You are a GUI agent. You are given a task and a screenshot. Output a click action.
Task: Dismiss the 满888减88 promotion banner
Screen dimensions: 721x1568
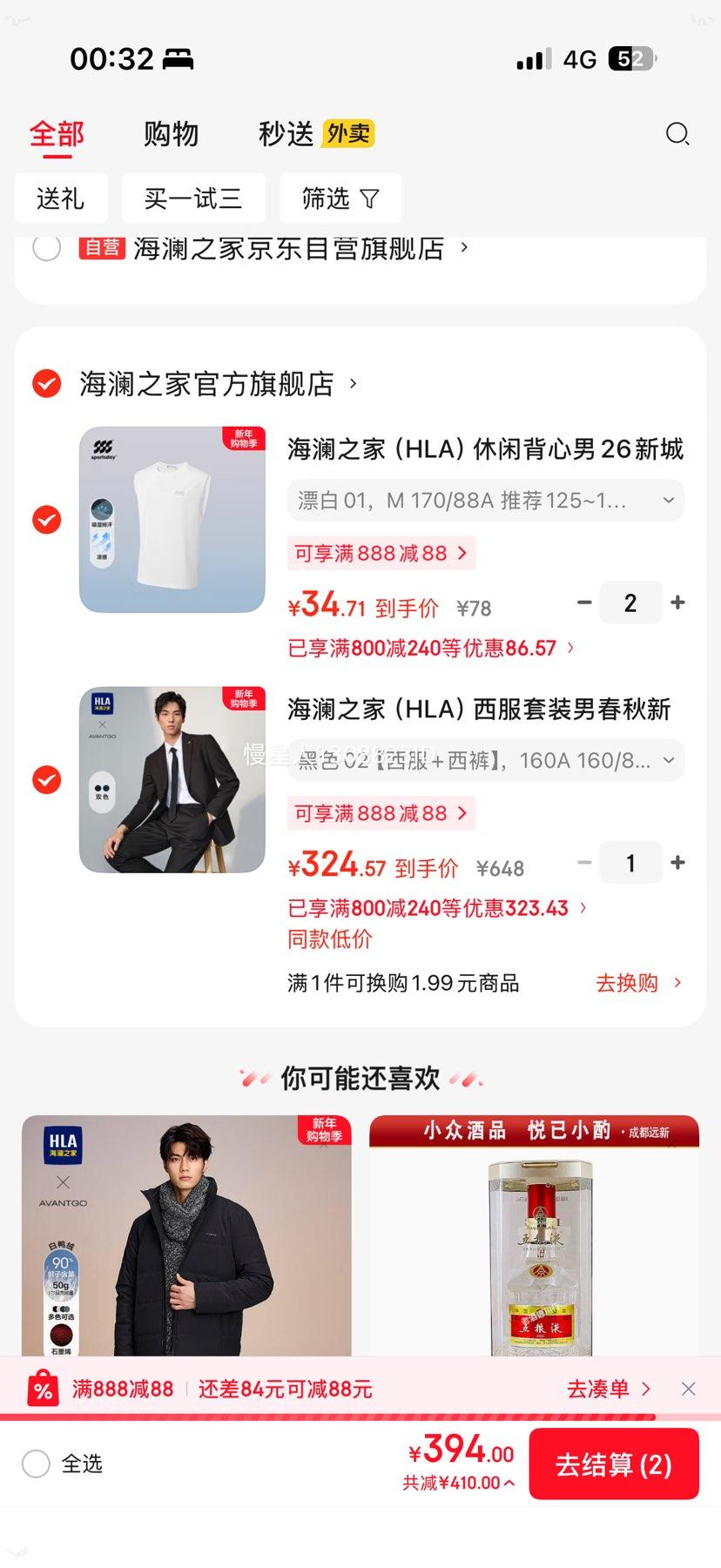[x=688, y=1389]
